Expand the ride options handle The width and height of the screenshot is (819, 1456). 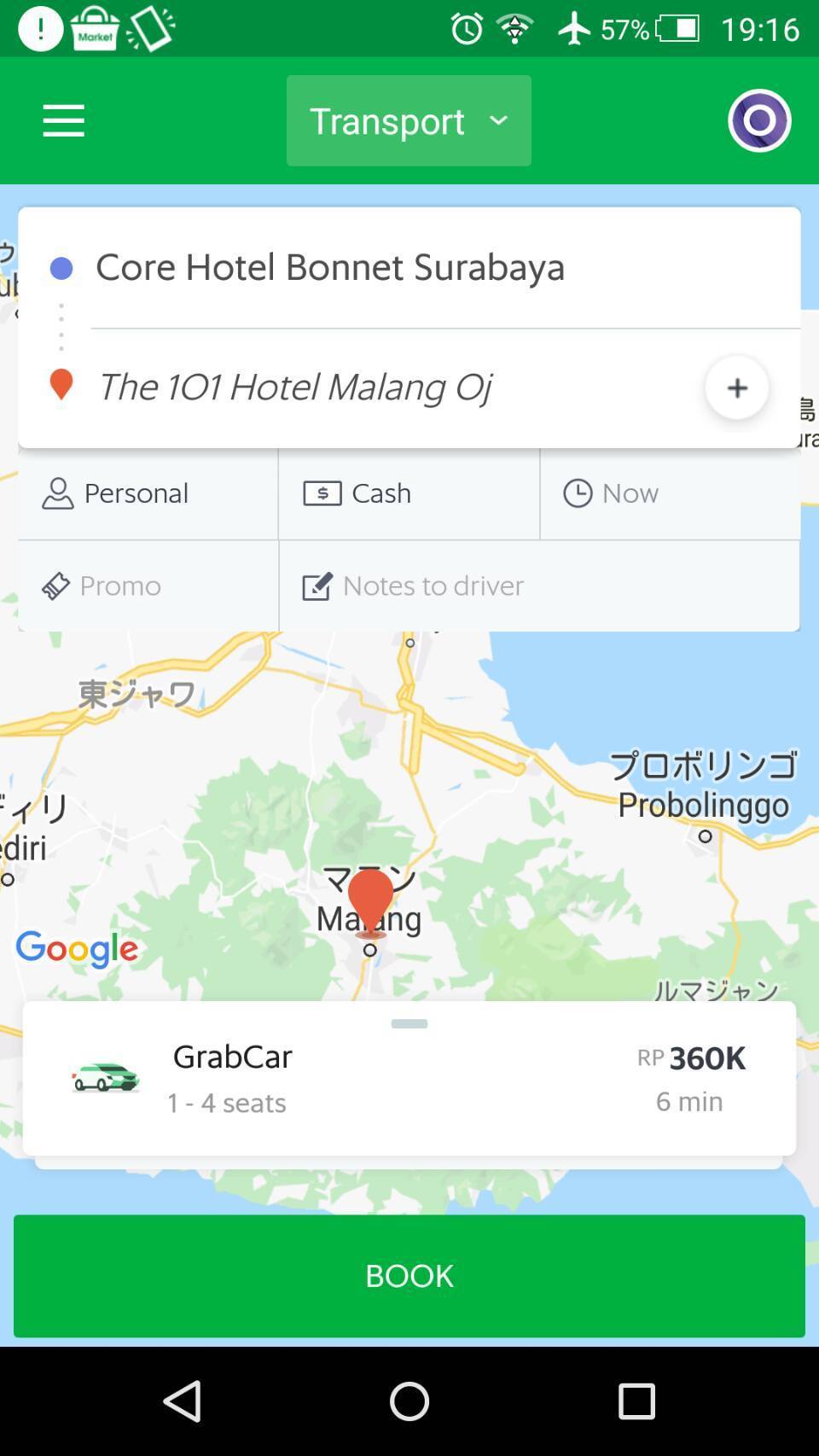point(409,1023)
